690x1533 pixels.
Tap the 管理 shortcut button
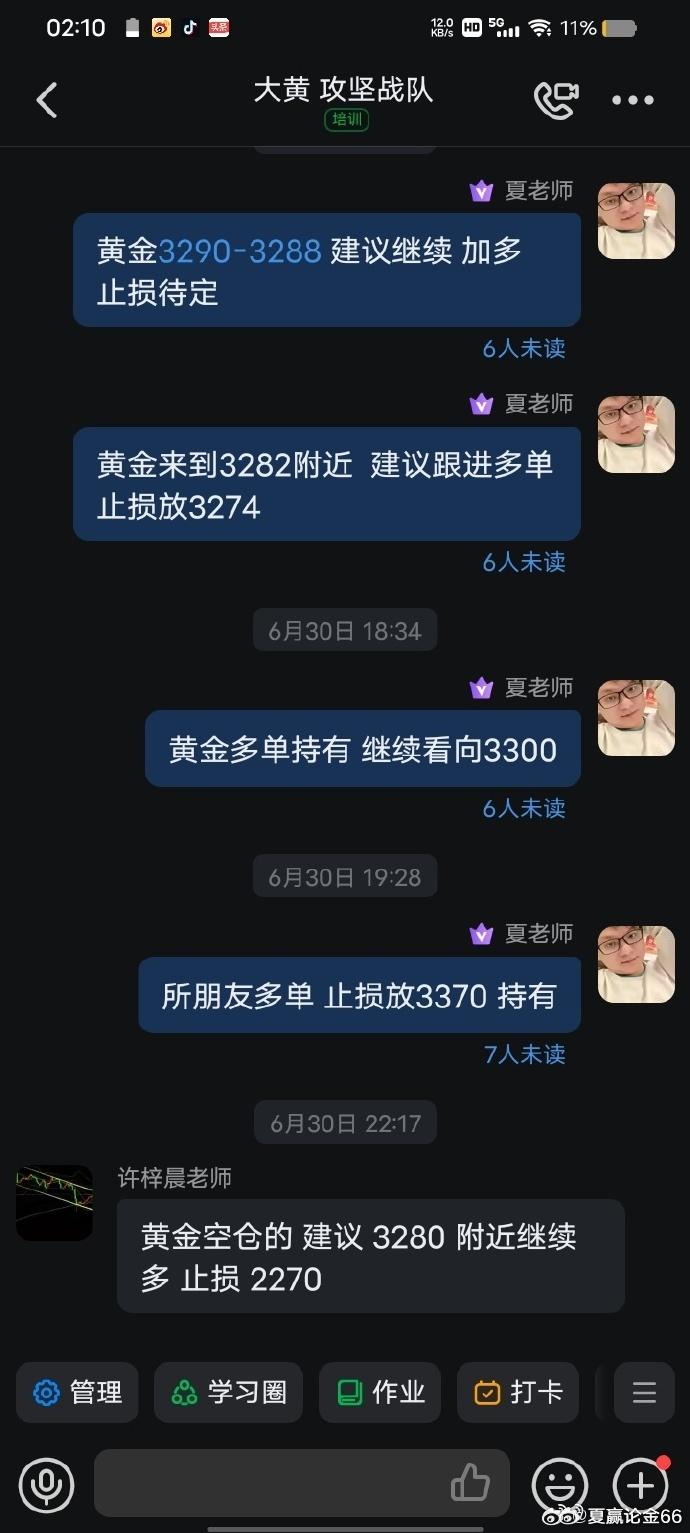78,1392
